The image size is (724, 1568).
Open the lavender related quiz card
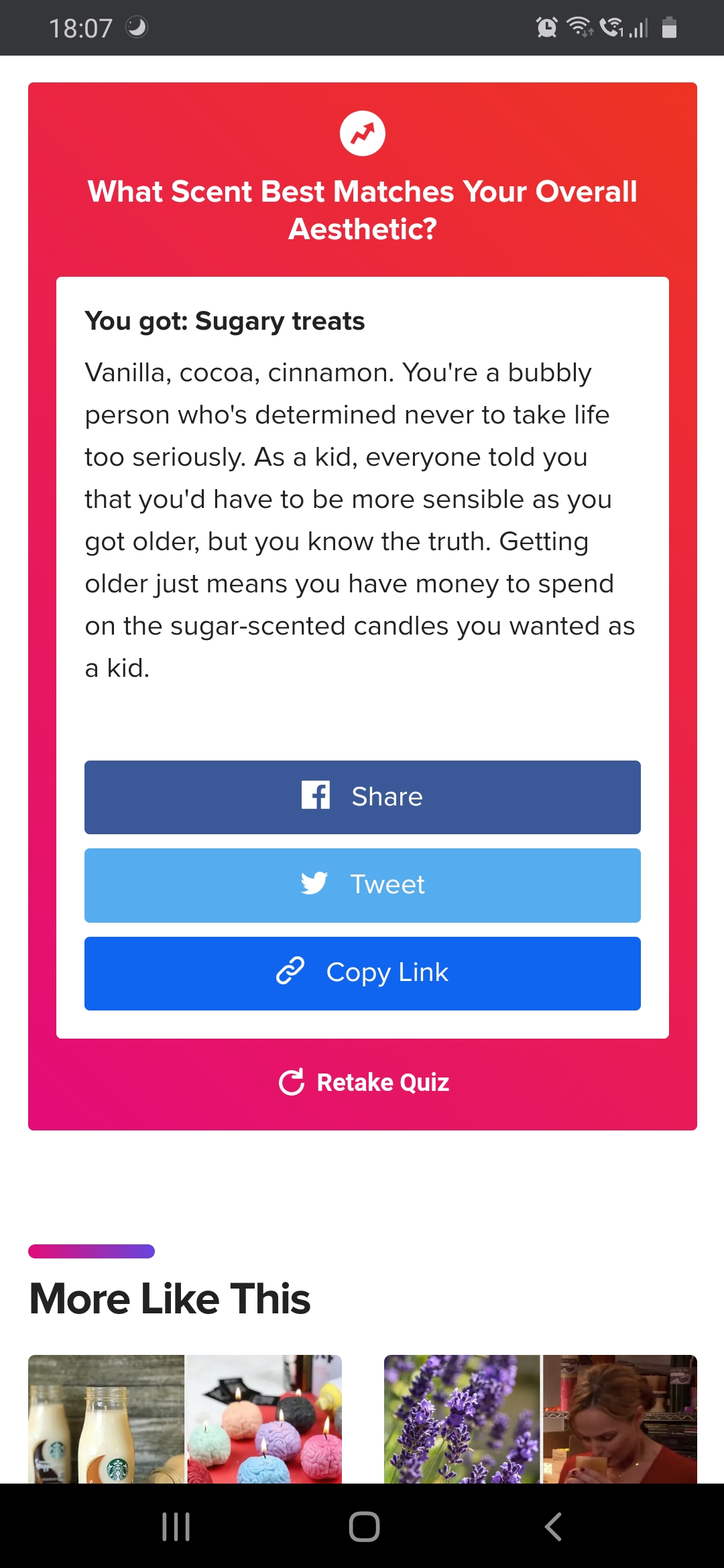point(540,1419)
